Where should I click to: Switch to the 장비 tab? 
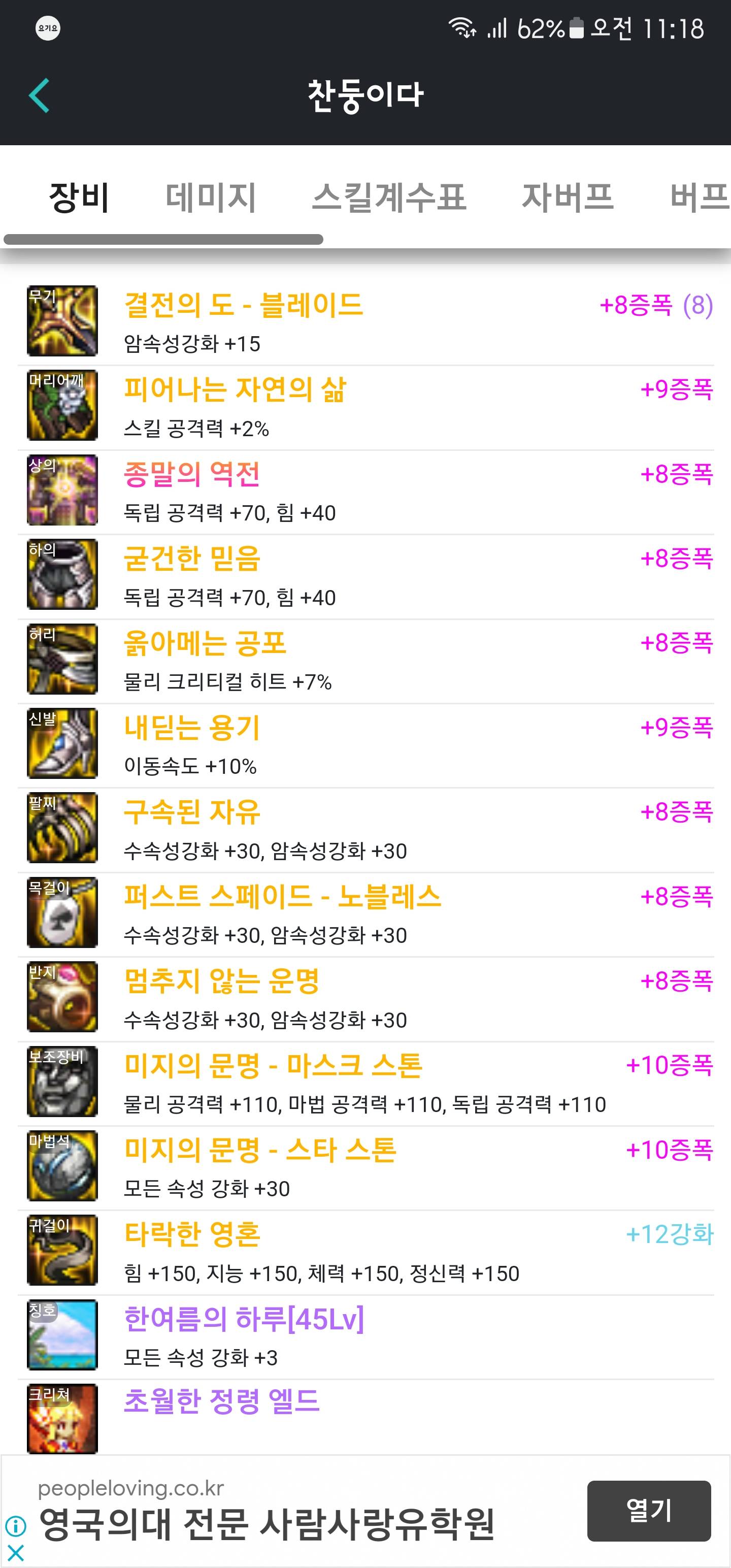click(79, 197)
